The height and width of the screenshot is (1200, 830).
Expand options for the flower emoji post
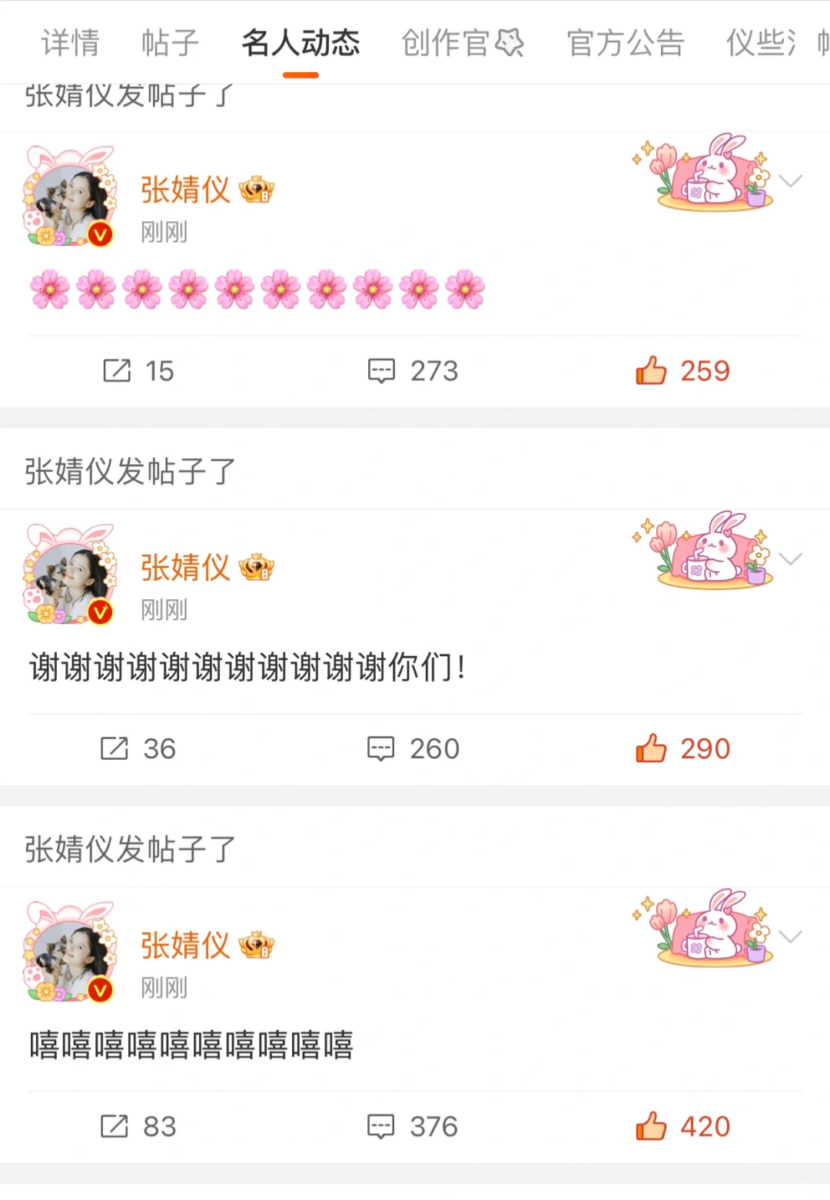[x=790, y=181]
